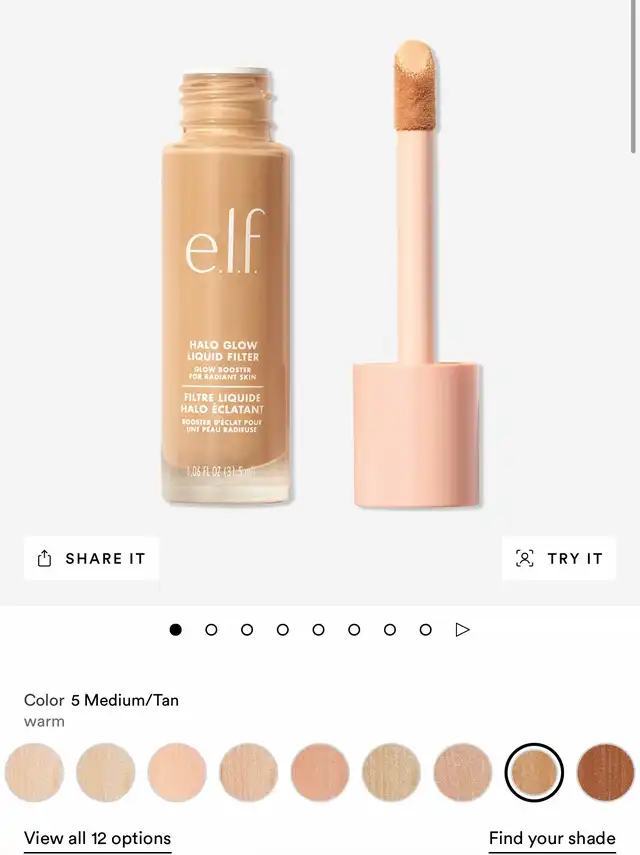Open the TRY IT virtual try-on
The image size is (640, 855).
[559, 559]
